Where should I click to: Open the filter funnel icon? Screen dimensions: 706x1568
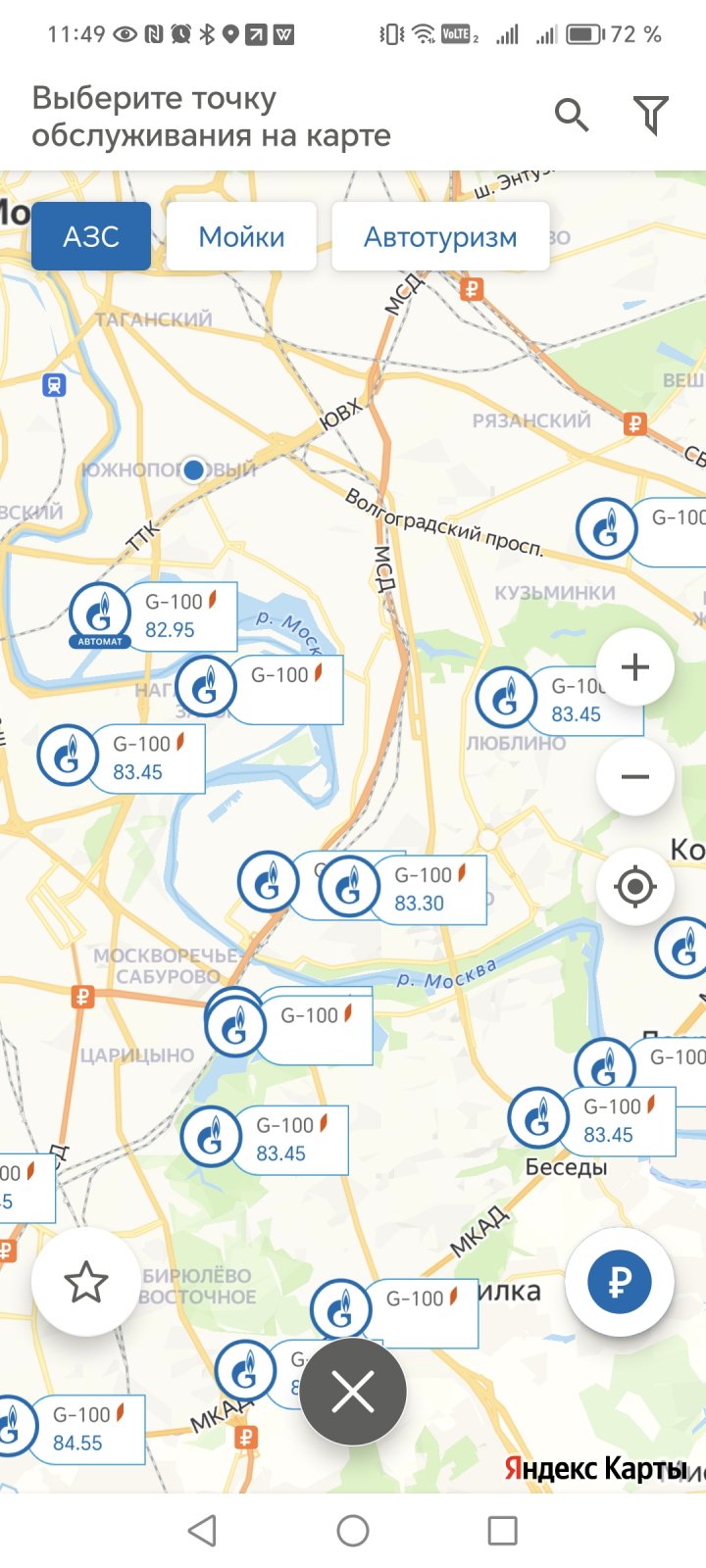[651, 116]
